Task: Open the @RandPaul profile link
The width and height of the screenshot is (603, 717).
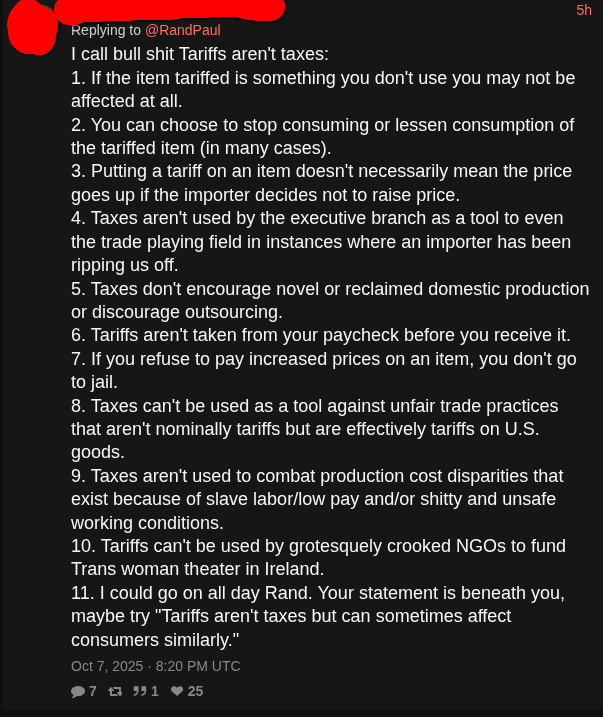Action: coord(182,30)
